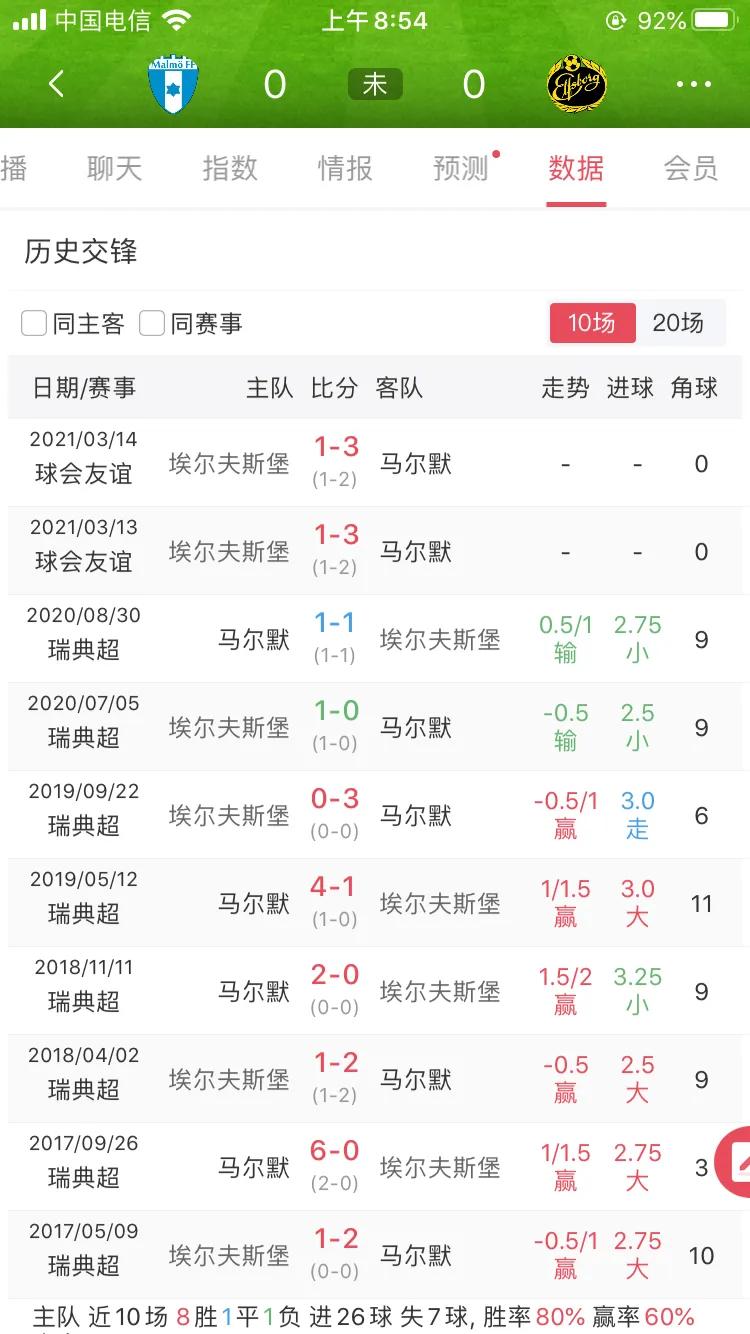Click the Elfsborg club crest
The width and height of the screenshot is (750, 1334).
577,83
